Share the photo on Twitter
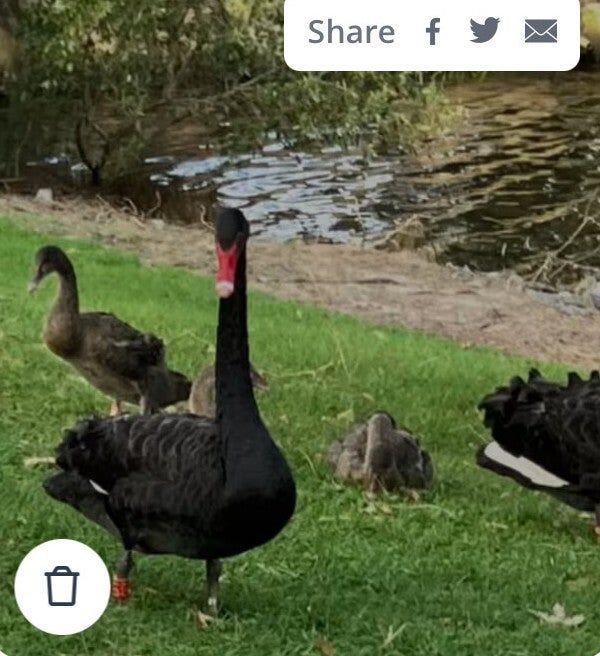Viewport: 600px width, 656px height. click(x=484, y=31)
